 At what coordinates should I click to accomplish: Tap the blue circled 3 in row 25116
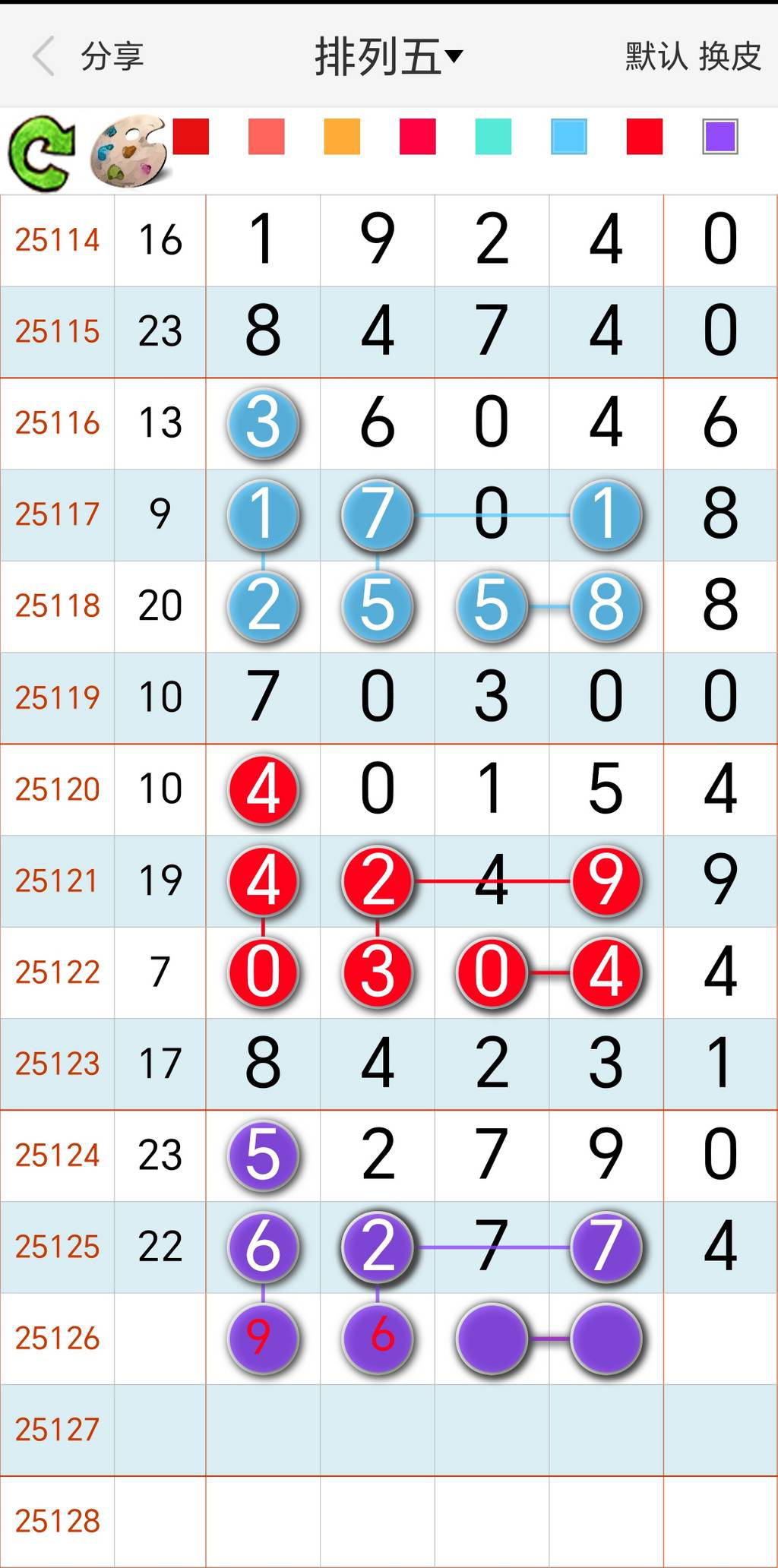pyautogui.click(x=262, y=423)
